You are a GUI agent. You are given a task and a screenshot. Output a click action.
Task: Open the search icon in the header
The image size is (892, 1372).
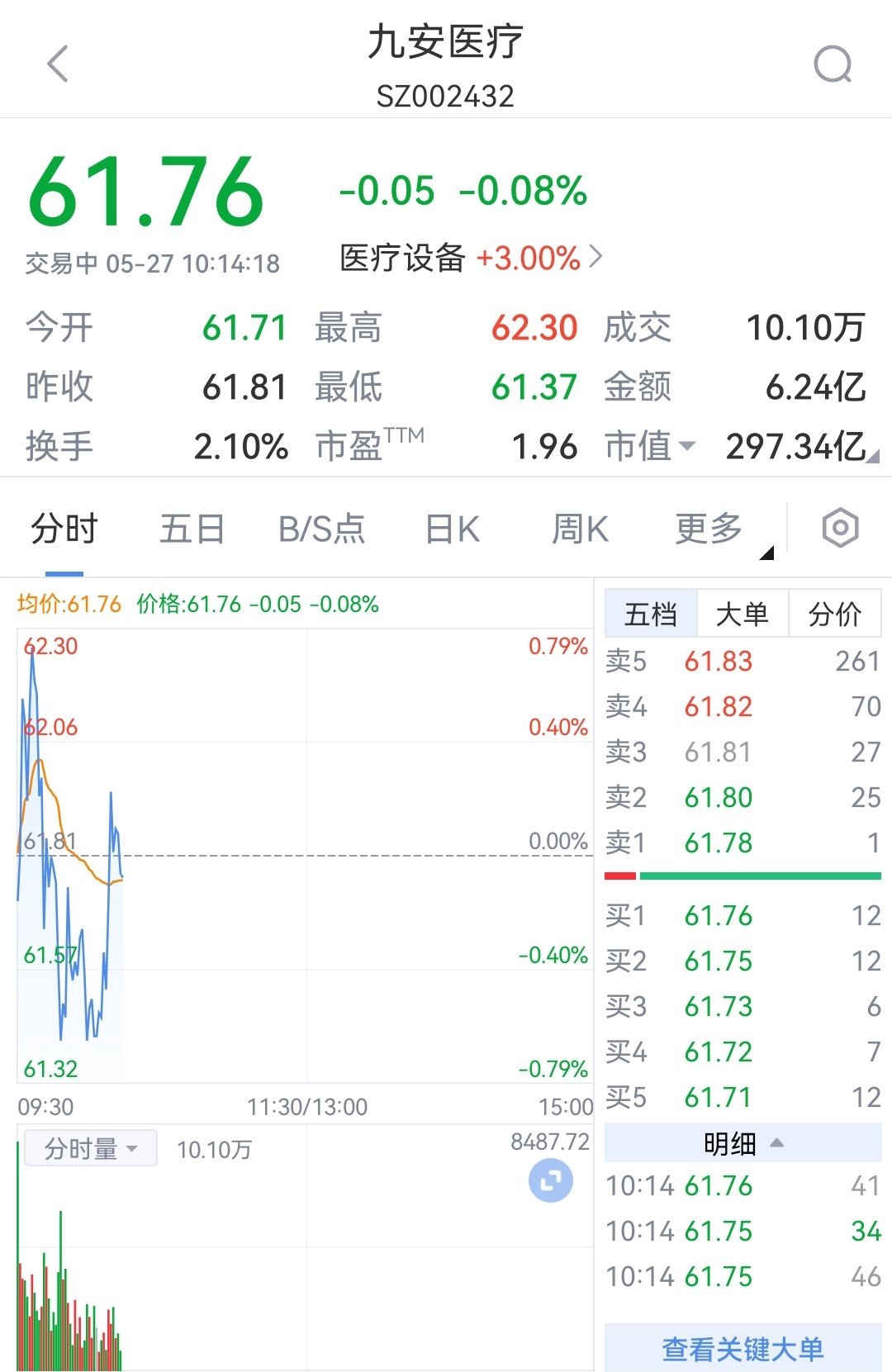(832, 64)
